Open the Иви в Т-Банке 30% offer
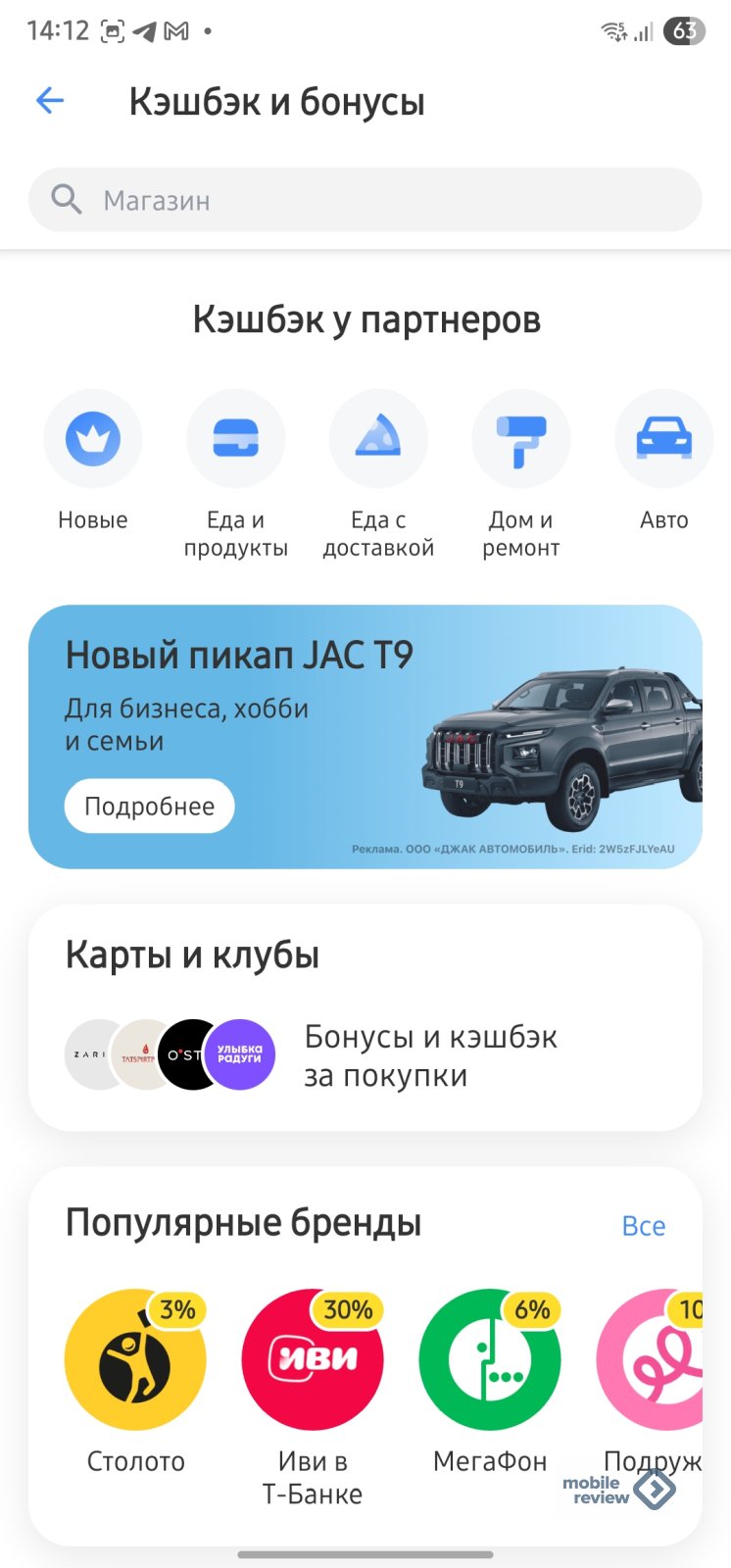This screenshot has width=731, height=1568. point(313,1360)
